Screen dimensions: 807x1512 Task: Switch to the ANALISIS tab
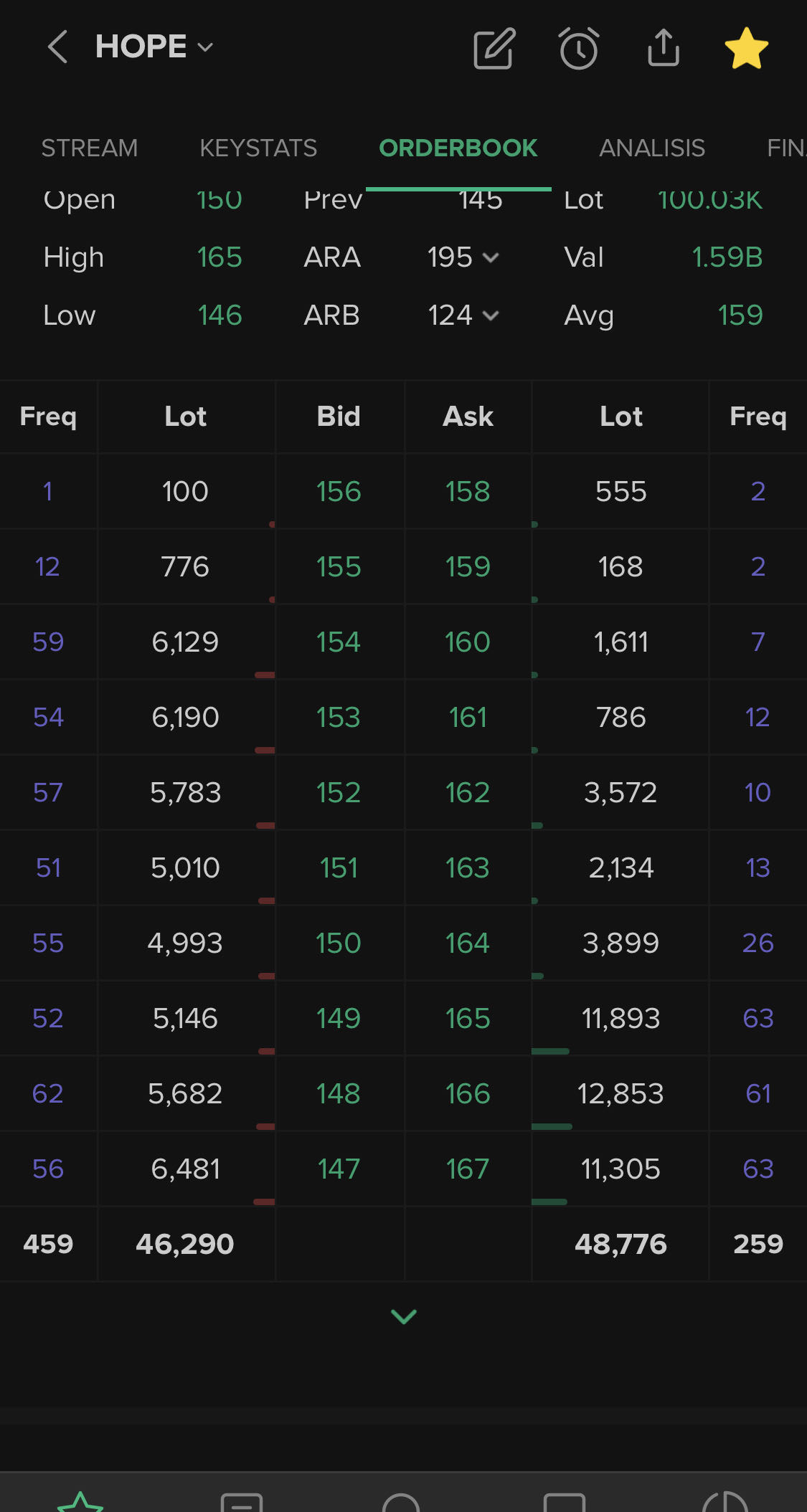652,148
